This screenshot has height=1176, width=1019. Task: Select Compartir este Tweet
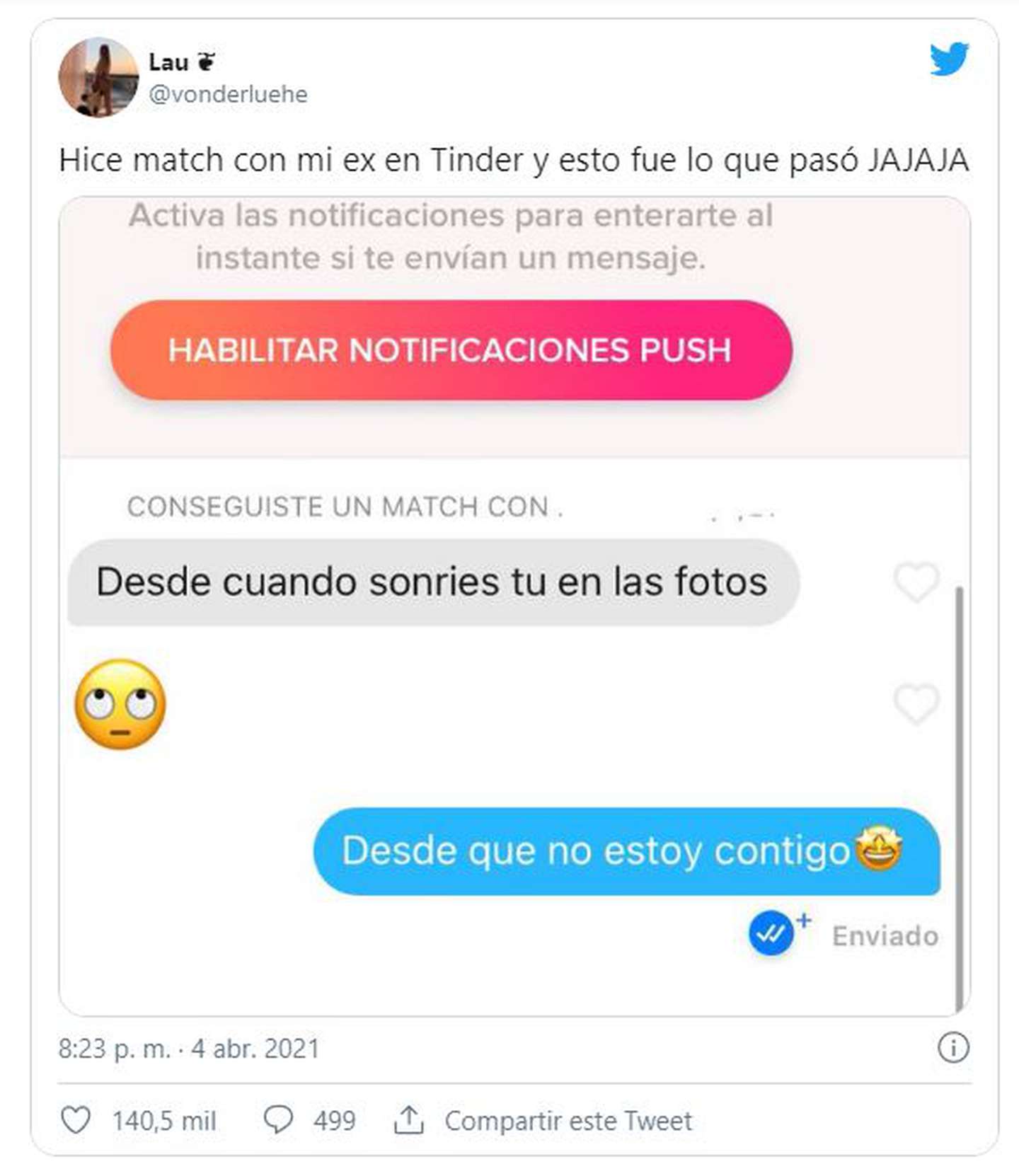tap(543, 1121)
